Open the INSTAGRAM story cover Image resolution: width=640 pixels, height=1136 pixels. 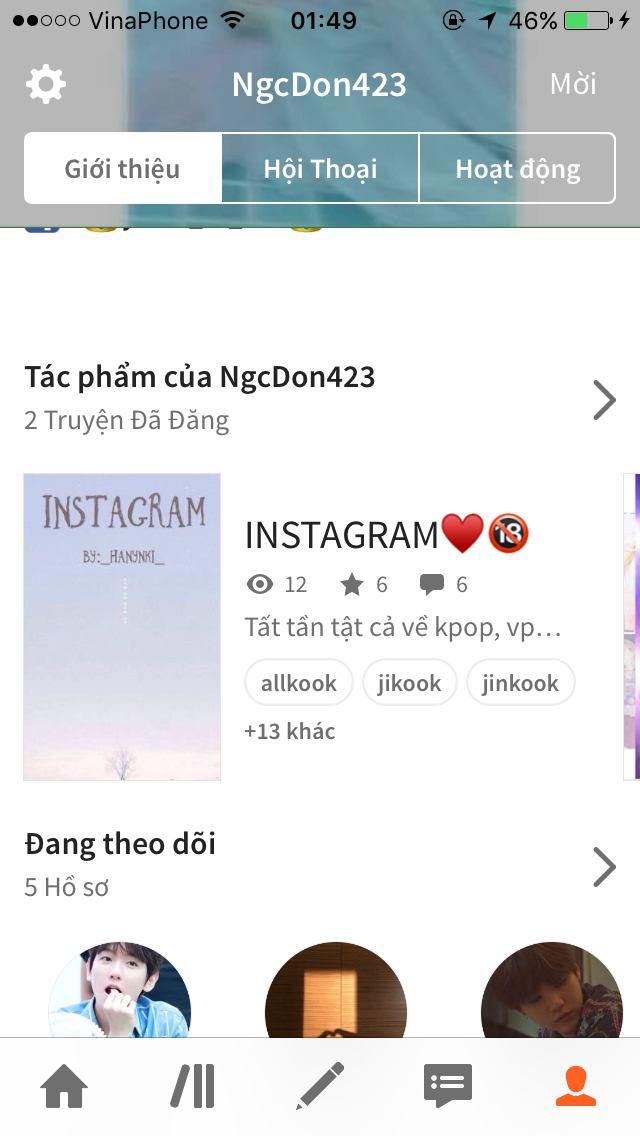(x=122, y=626)
